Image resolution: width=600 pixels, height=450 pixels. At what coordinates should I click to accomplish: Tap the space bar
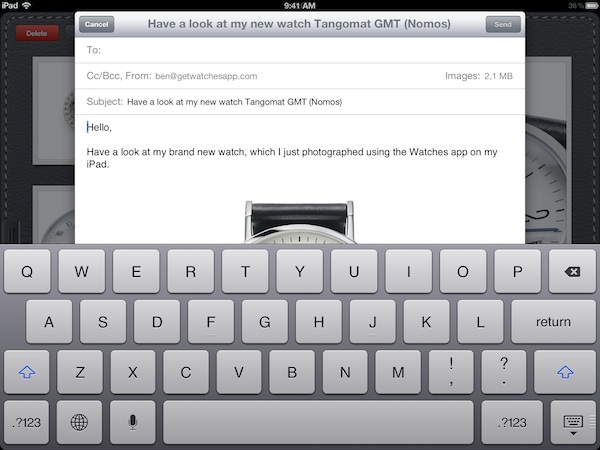point(318,422)
